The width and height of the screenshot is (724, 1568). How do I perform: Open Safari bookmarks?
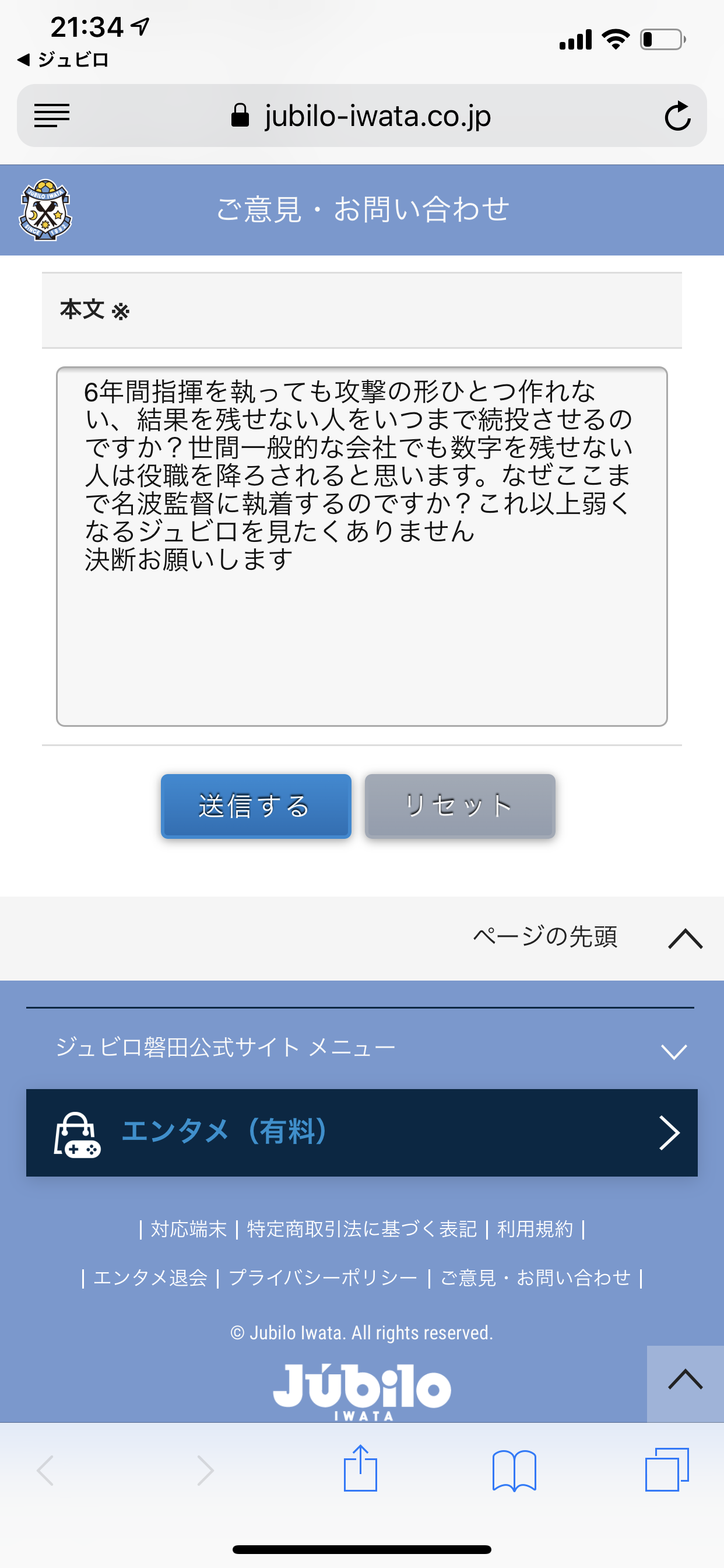point(514,1469)
